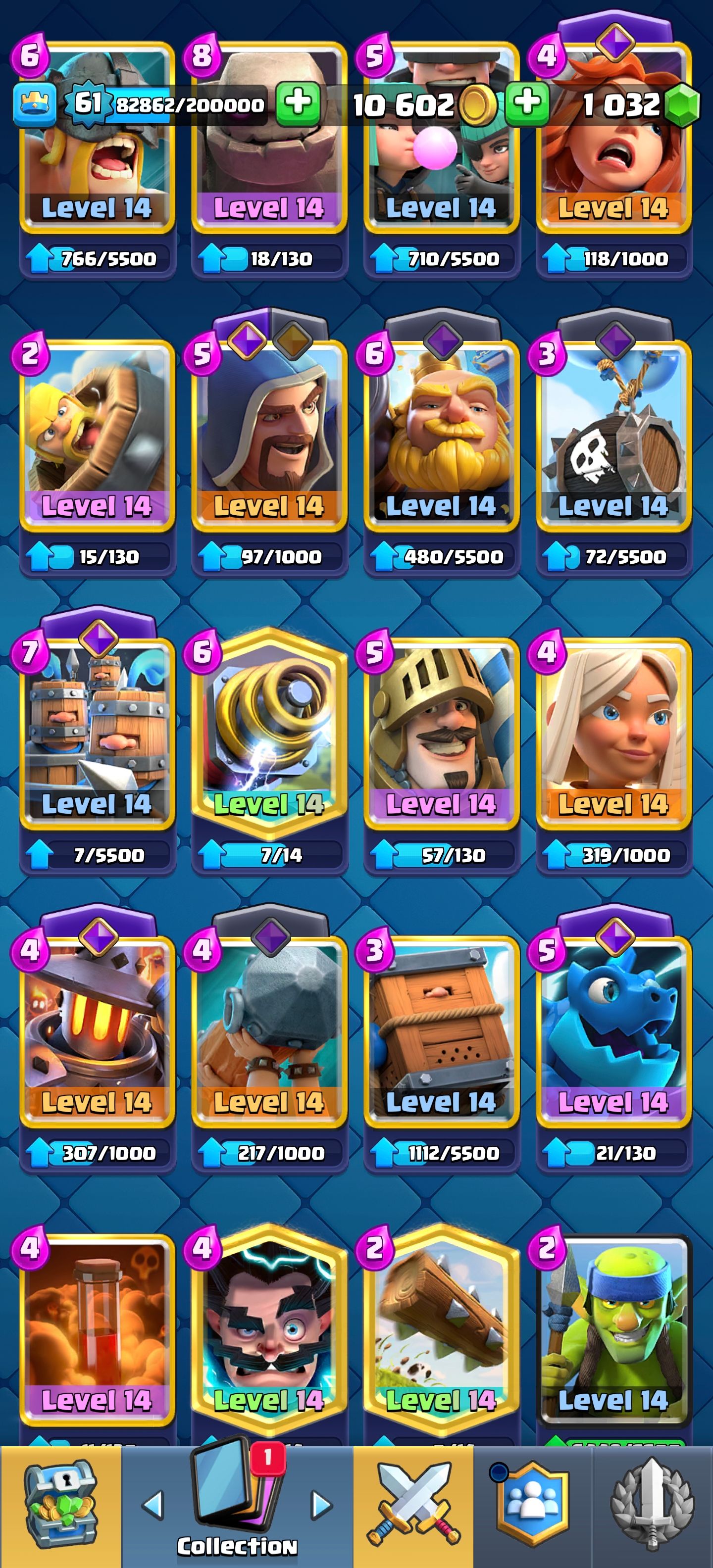
Task: Tap the crown King level icon
Action: pyautogui.click(x=35, y=104)
